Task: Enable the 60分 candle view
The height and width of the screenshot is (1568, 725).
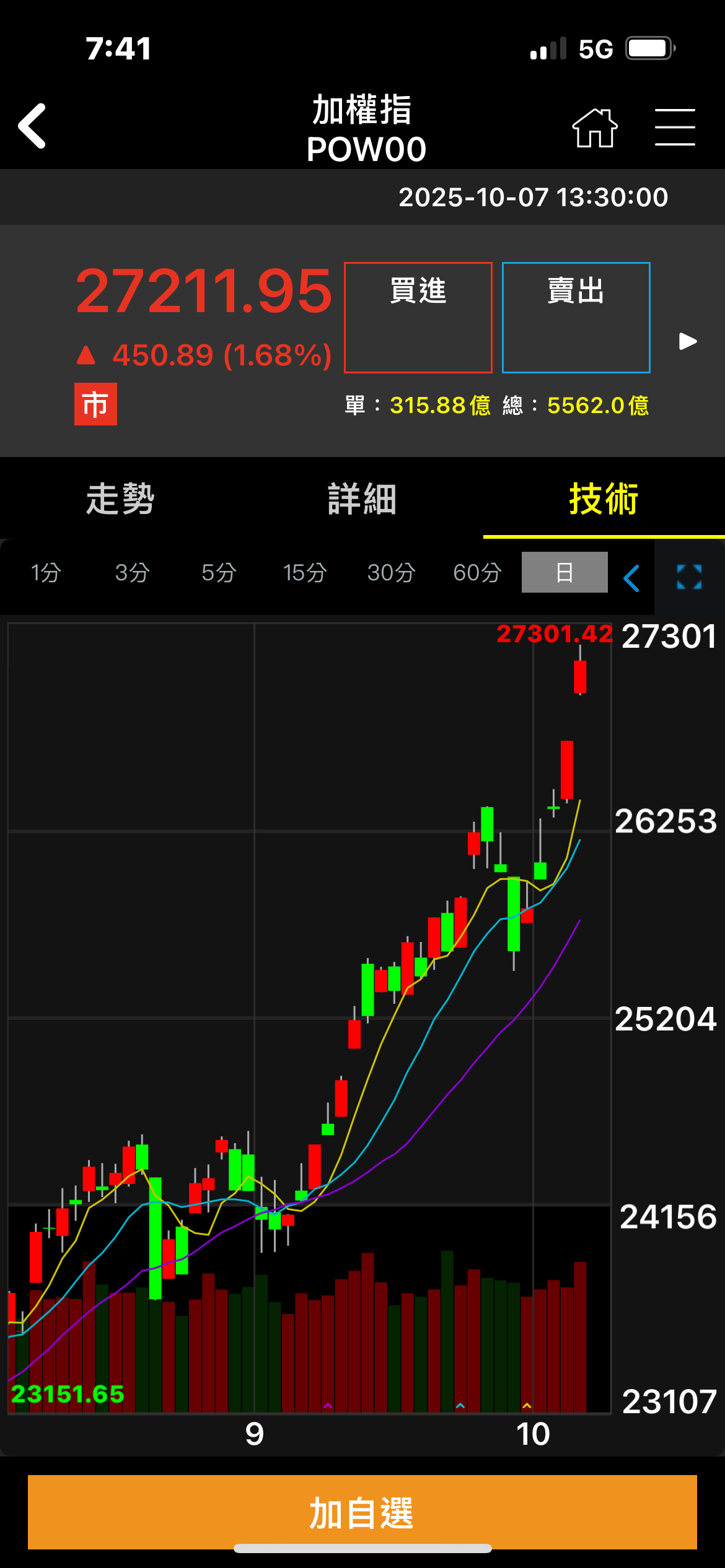Action: point(476,573)
